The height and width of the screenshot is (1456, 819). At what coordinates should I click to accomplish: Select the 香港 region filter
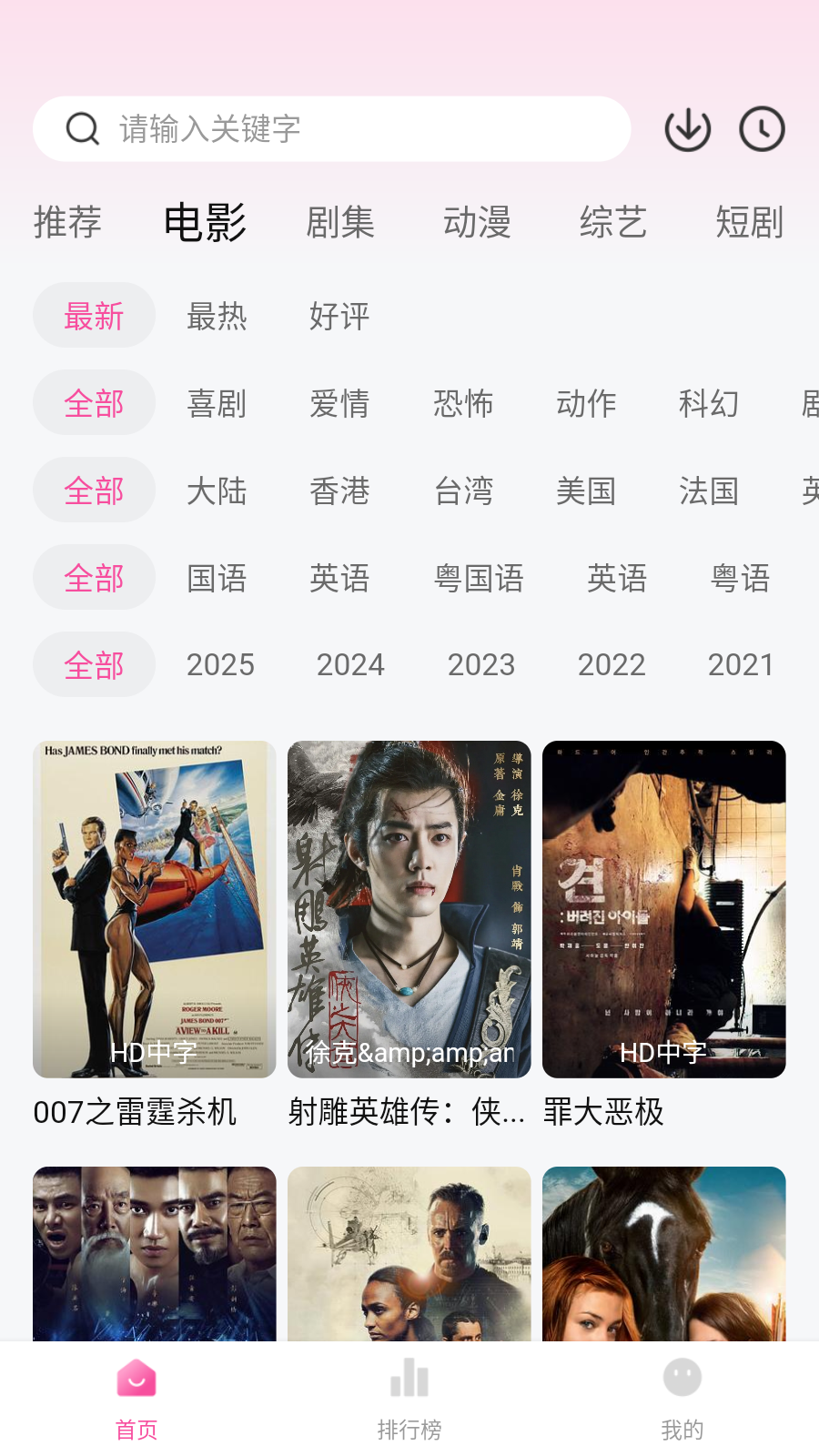(339, 490)
